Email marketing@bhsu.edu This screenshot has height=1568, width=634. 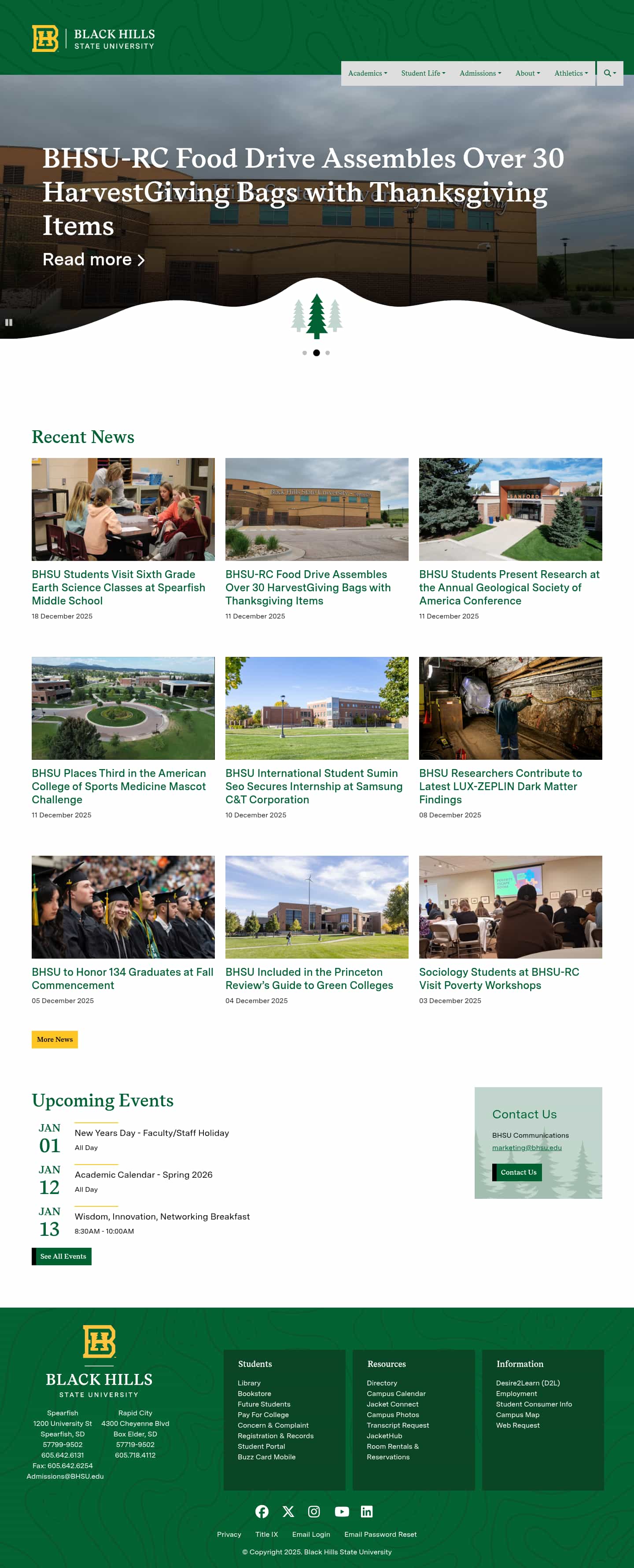coord(526,1147)
